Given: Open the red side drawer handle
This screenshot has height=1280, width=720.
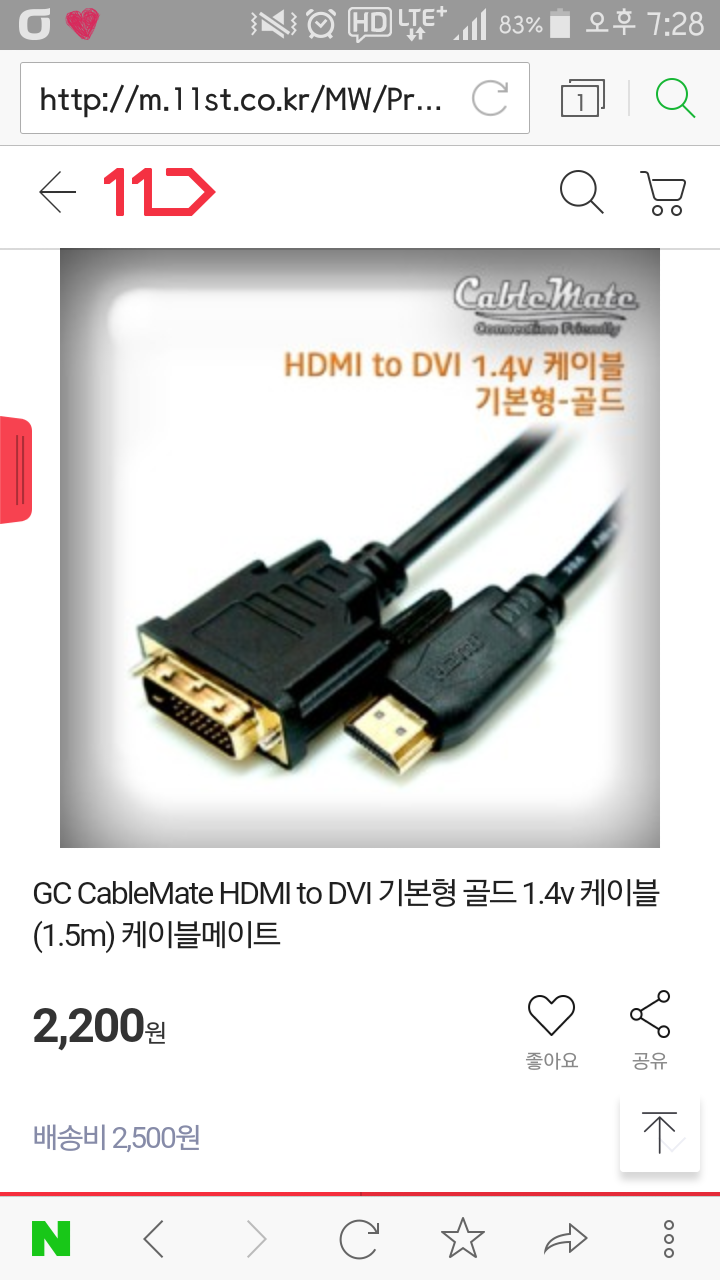Looking at the screenshot, I should [x=16, y=470].
